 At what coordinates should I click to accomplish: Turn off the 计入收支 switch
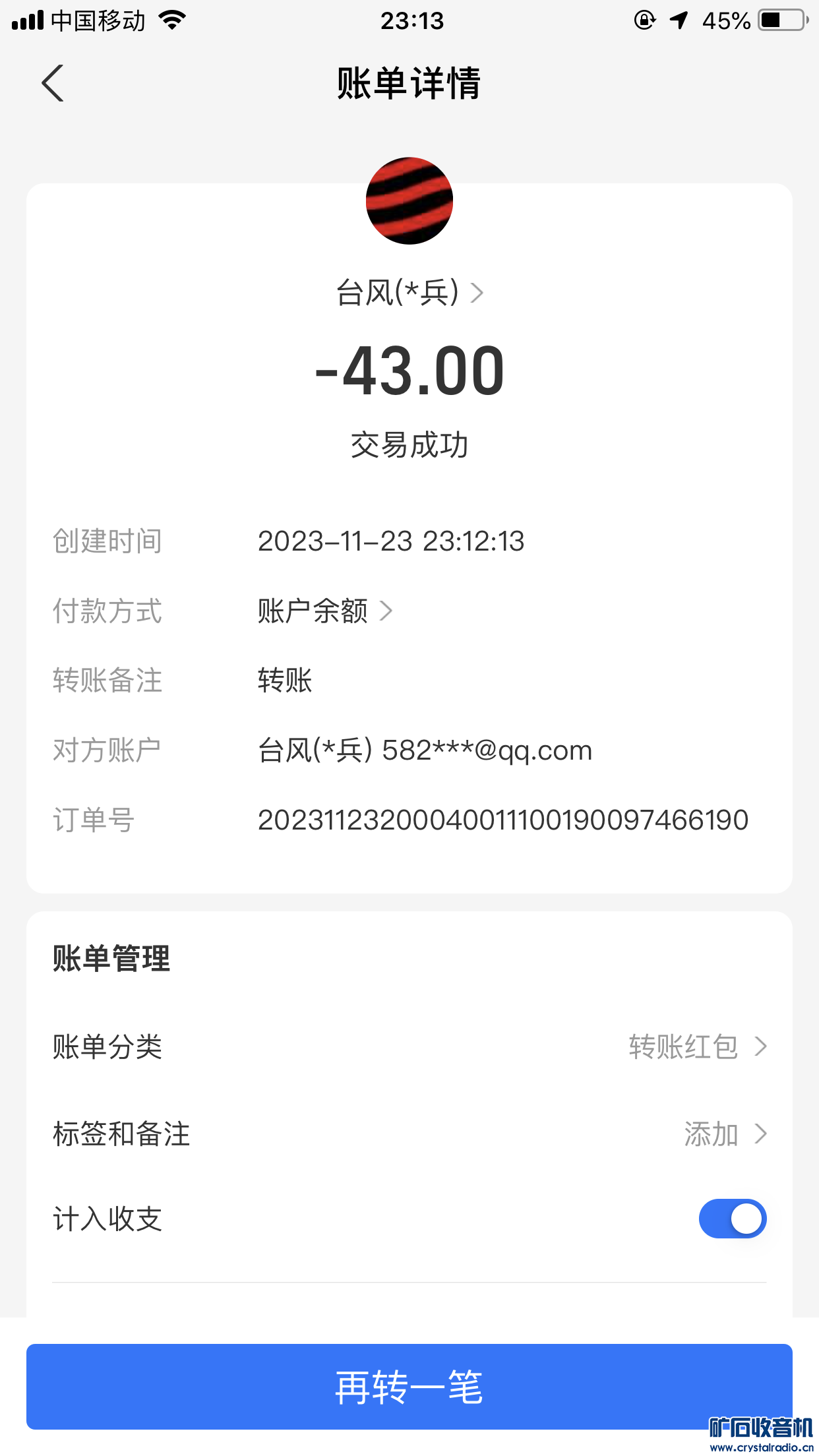point(732,1219)
